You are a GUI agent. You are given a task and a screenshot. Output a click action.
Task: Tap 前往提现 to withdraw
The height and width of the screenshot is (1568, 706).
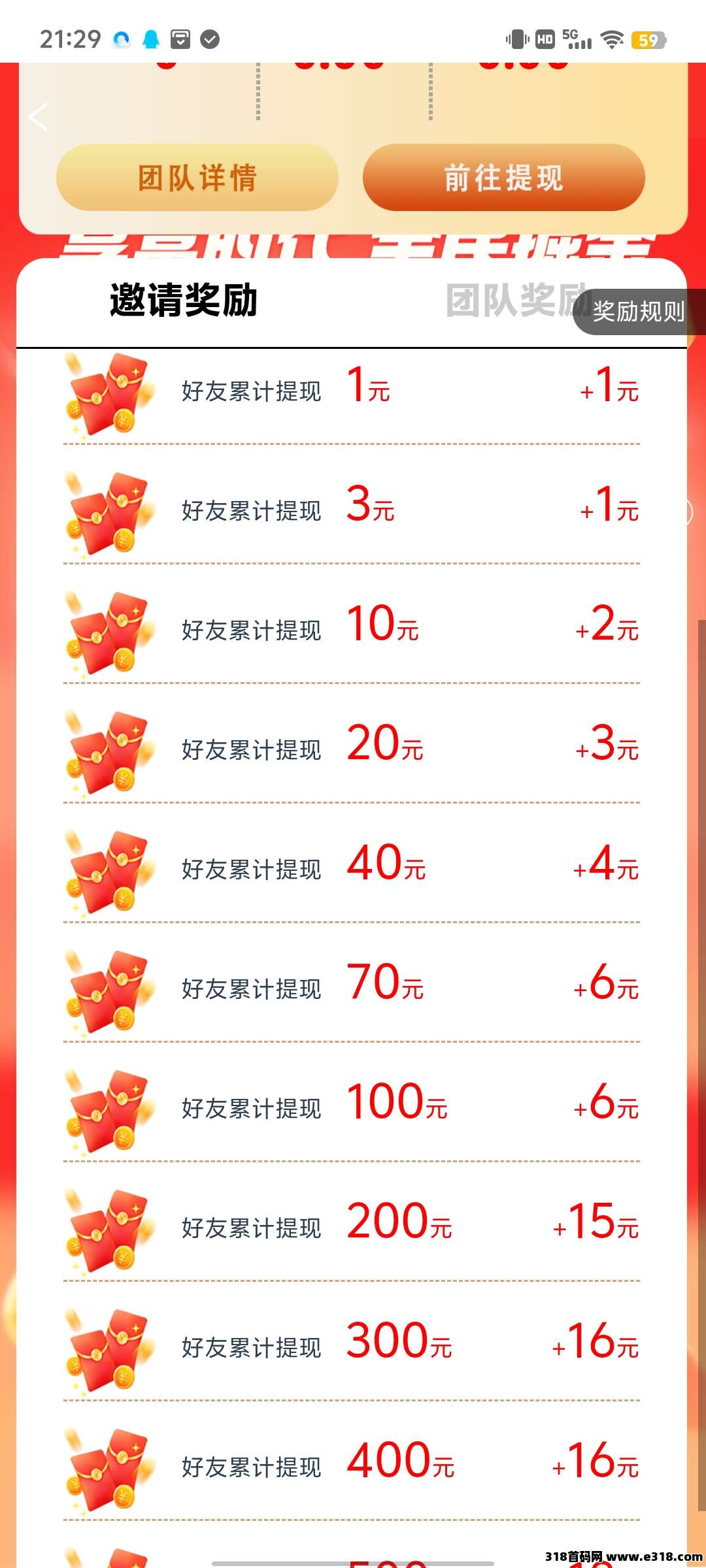(503, 178)
